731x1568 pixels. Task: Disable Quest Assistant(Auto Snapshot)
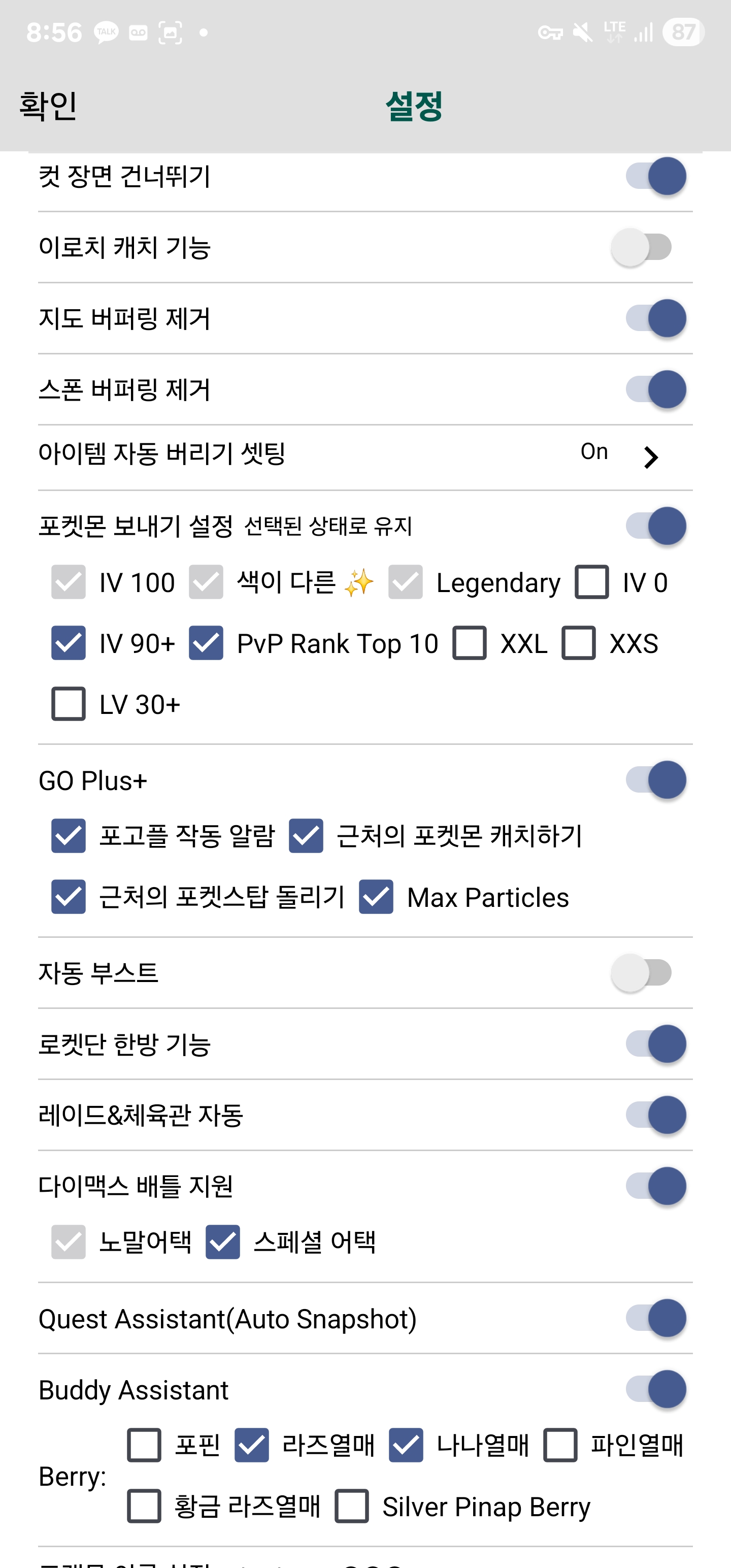click(655, 1318)
